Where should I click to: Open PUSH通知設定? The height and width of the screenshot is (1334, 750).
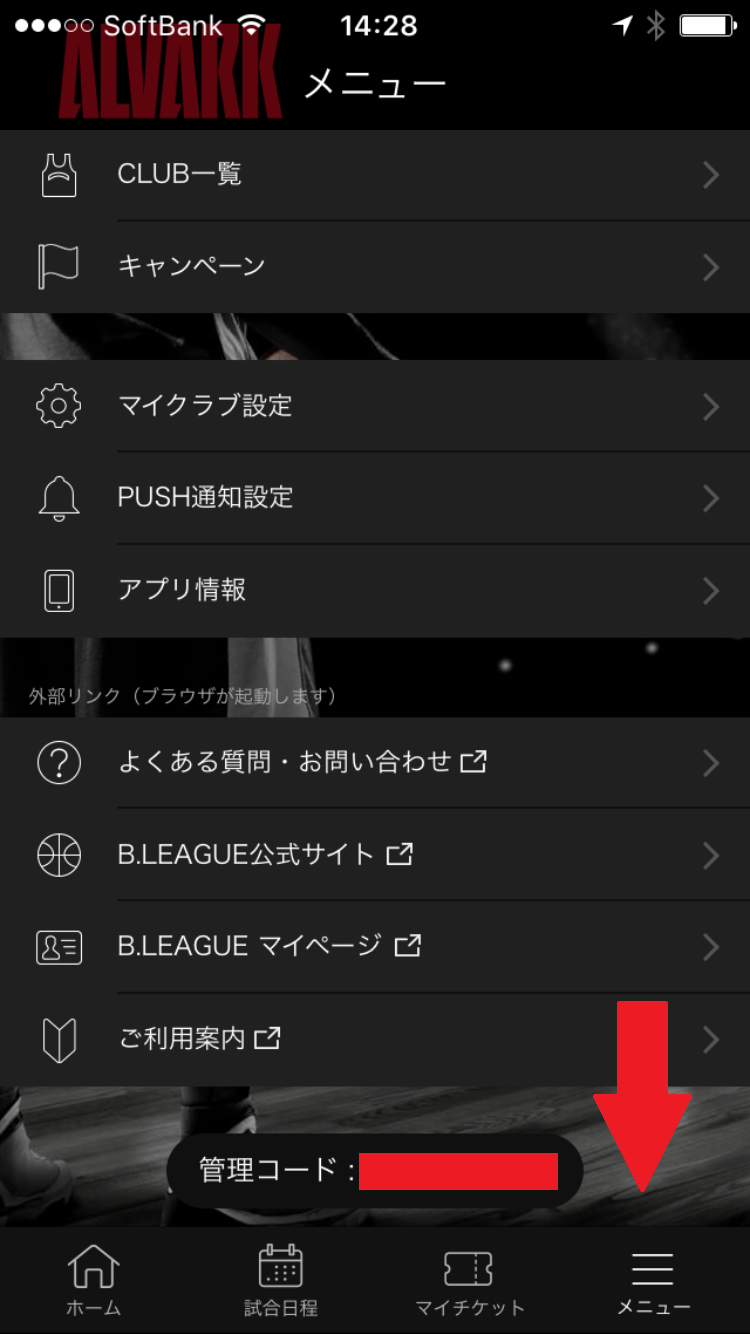(x=375, y=498)
